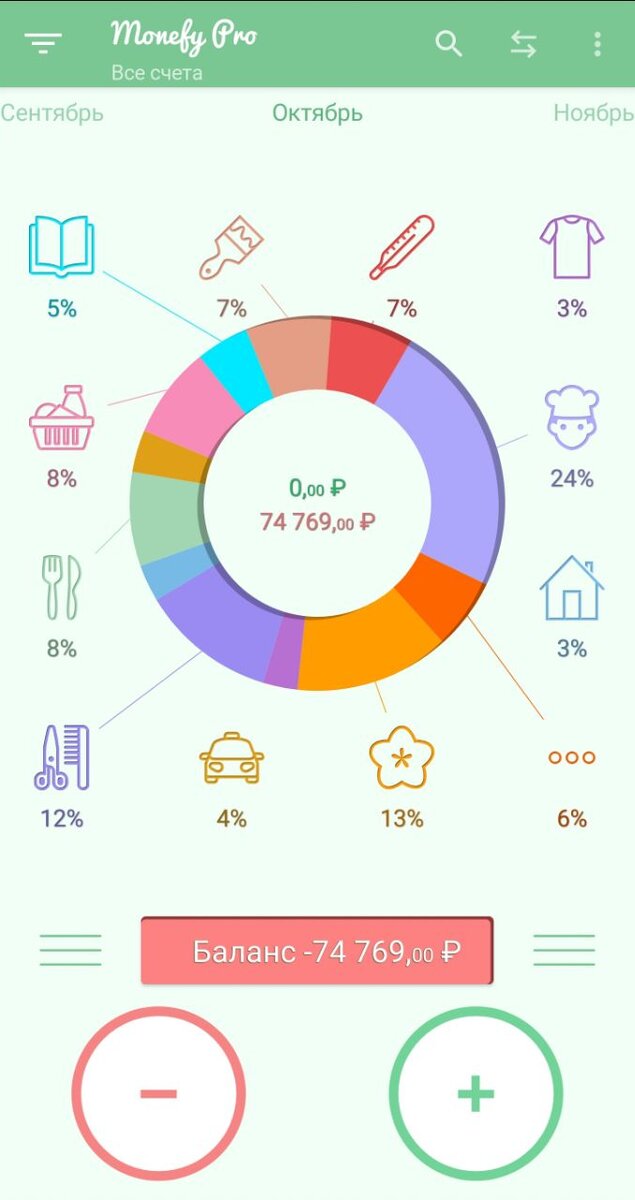Select the t-shirt clothes category icon
The image size is (635, 1200).
point(571,246)
